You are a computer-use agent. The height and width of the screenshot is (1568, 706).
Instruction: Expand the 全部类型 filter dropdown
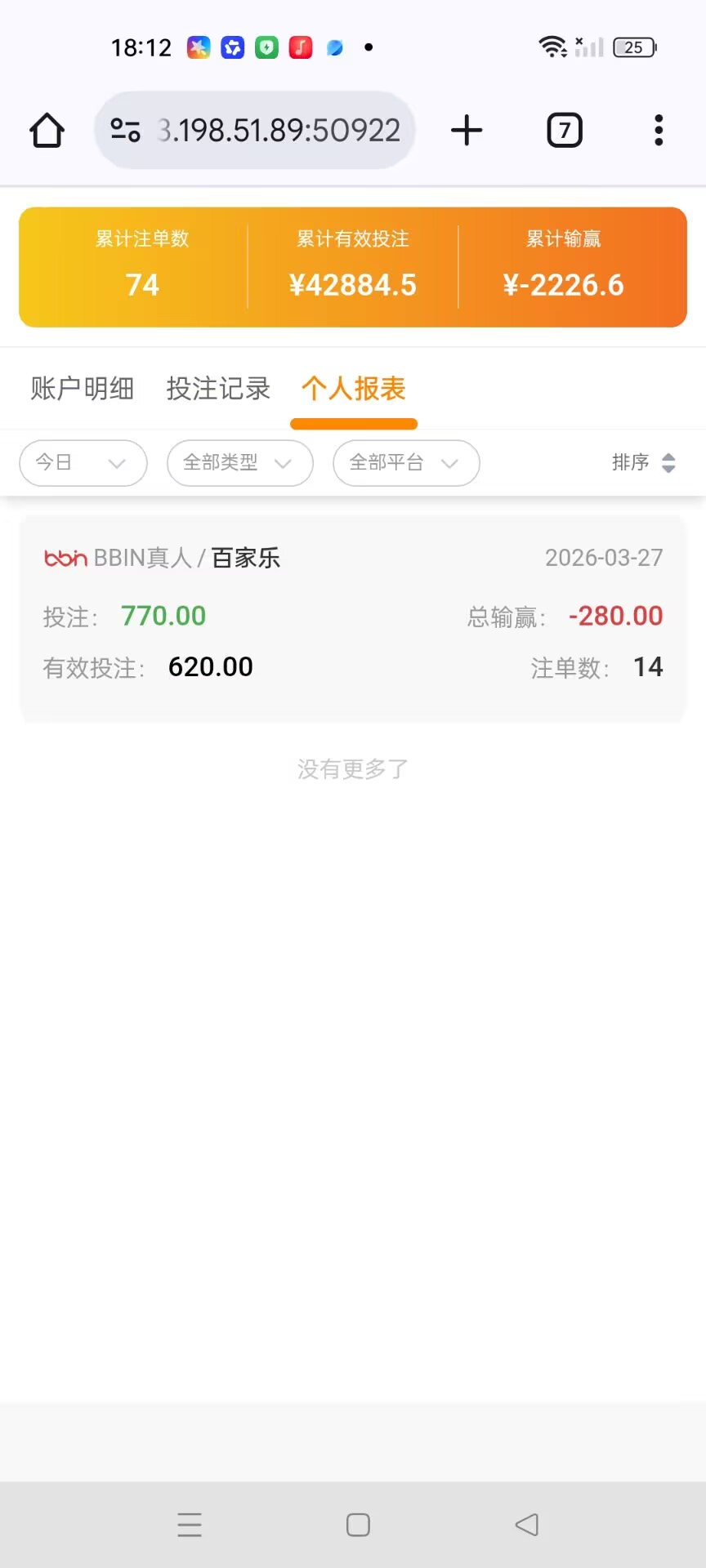click(x=239, y=463)
